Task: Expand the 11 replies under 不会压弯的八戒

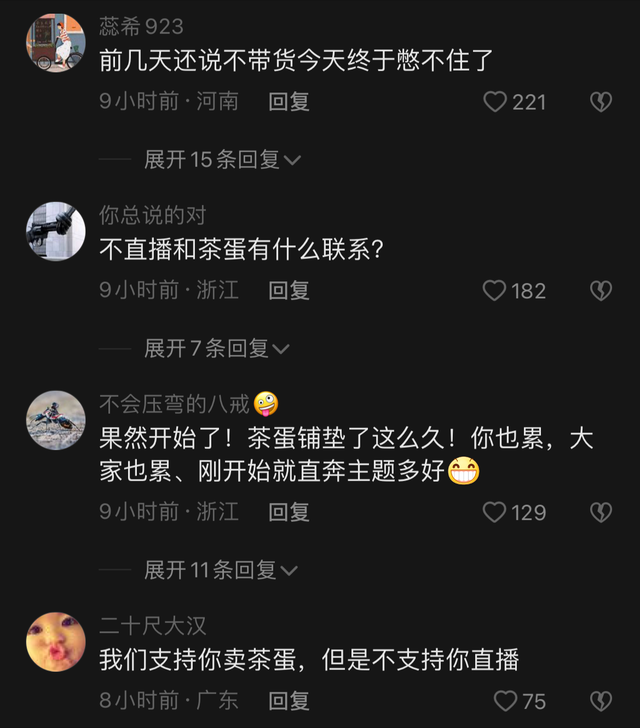Action: click(220, 570)
